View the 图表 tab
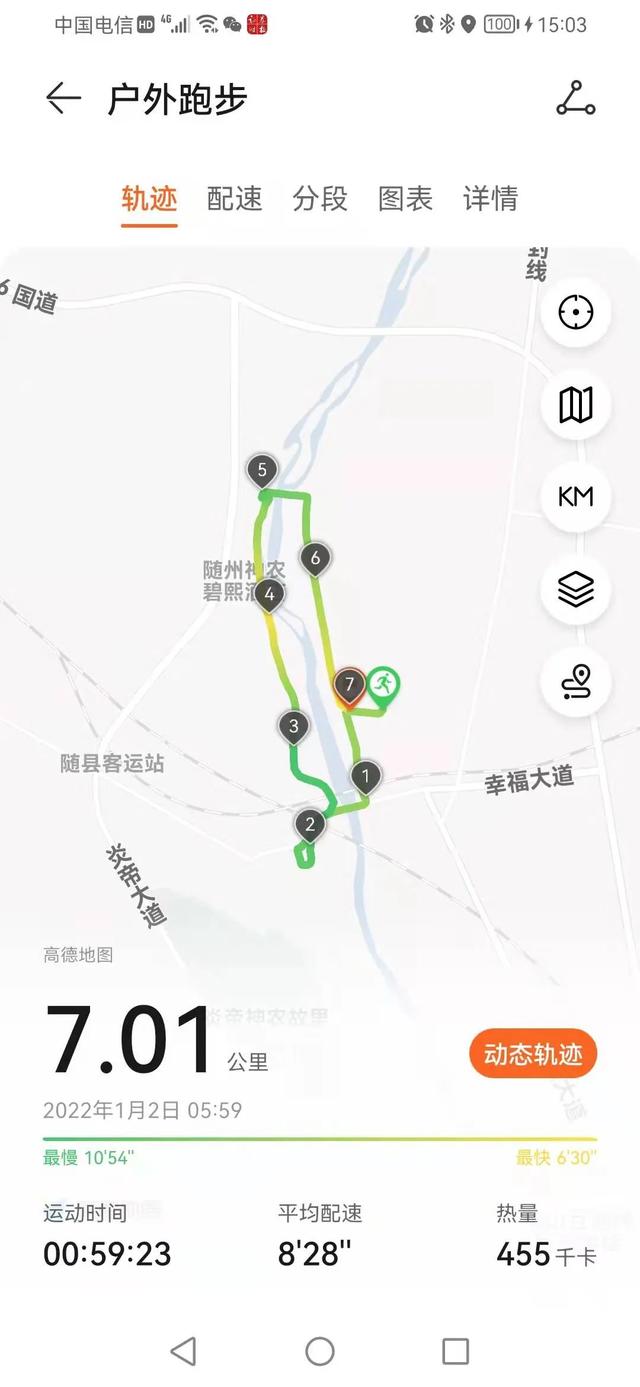The width and height of the screenshot is (640, 1387). 405,198
